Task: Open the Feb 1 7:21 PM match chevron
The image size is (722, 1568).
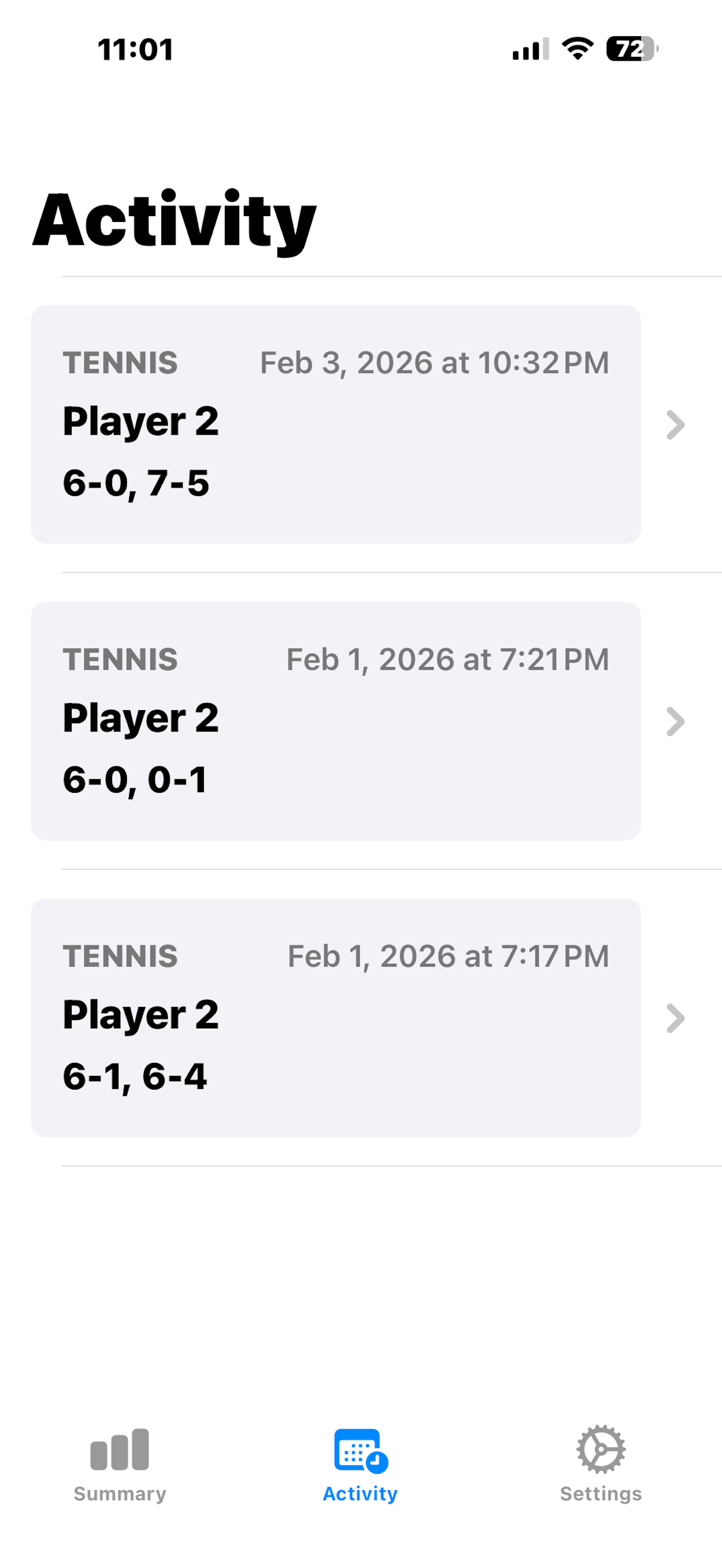Action: click(674, 721)
